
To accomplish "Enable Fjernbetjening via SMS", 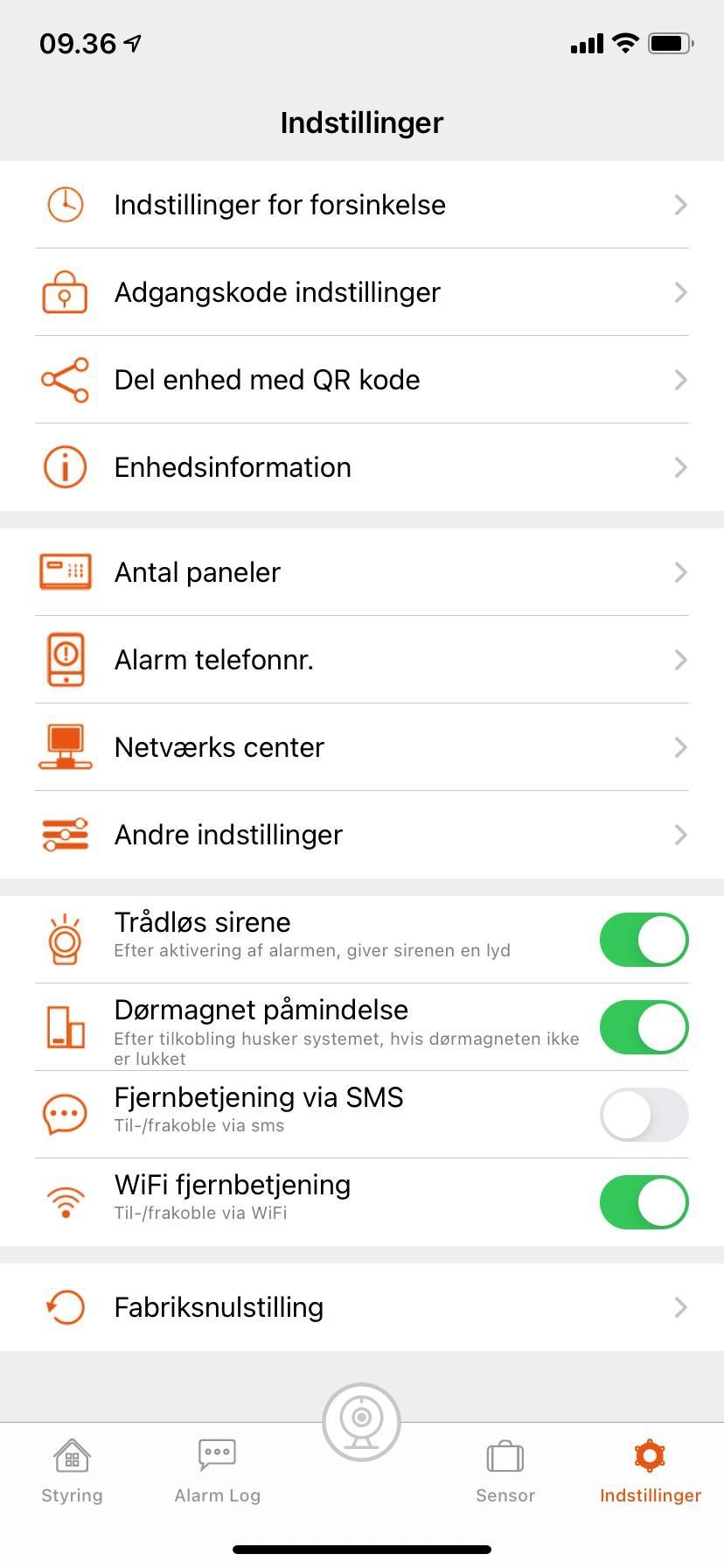I will [644, 1115].
